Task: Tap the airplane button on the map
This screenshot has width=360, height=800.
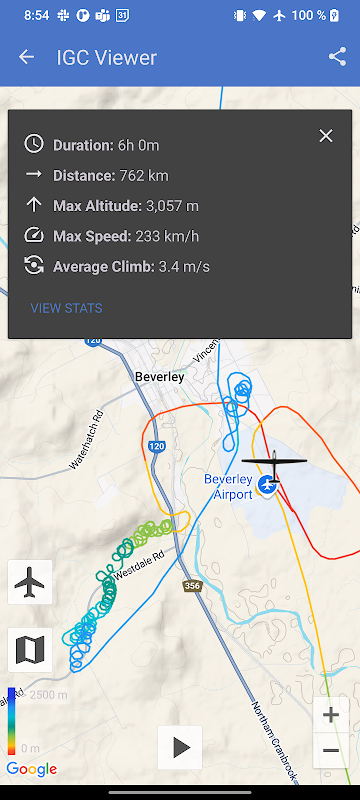Action: point(30,582)
